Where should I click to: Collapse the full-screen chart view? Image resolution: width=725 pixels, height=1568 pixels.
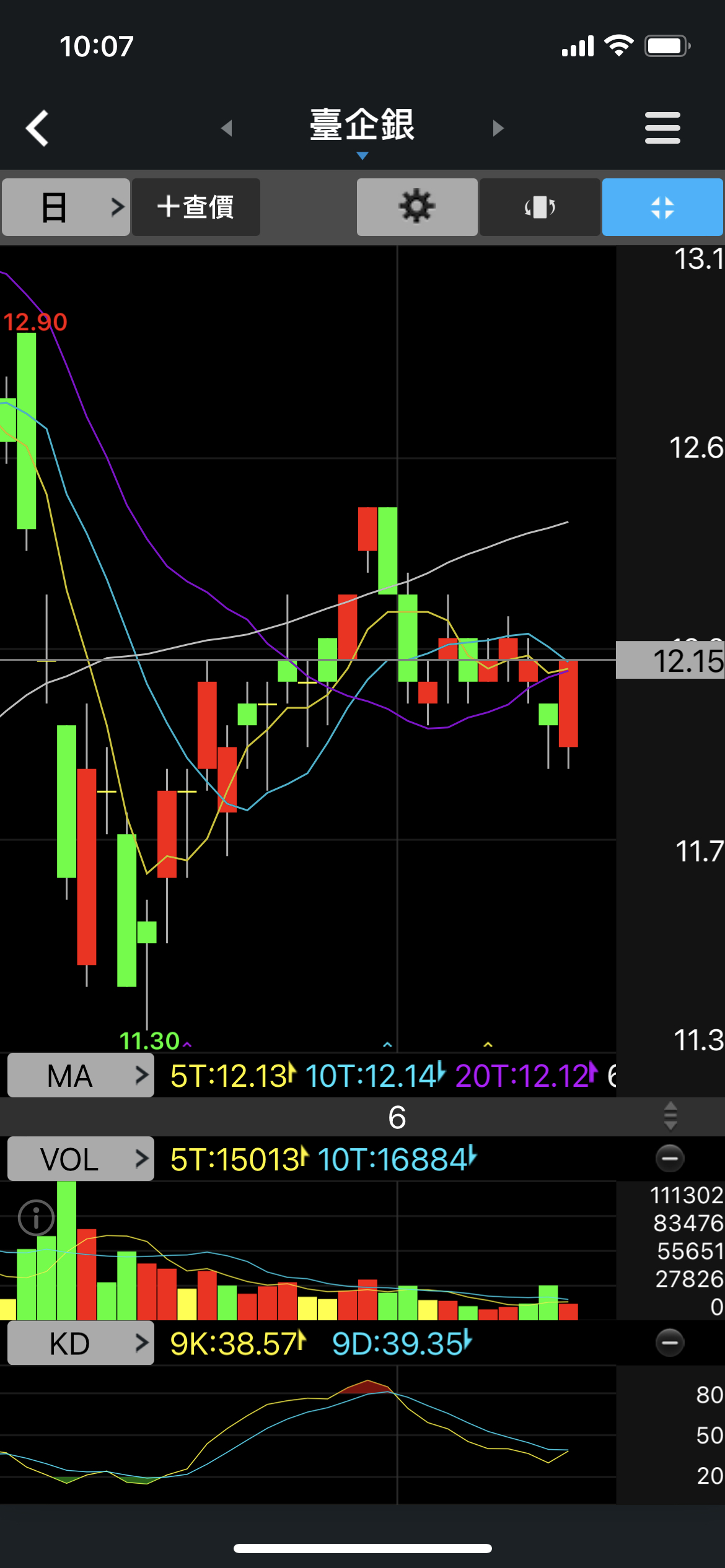click(x=662, y=207)
